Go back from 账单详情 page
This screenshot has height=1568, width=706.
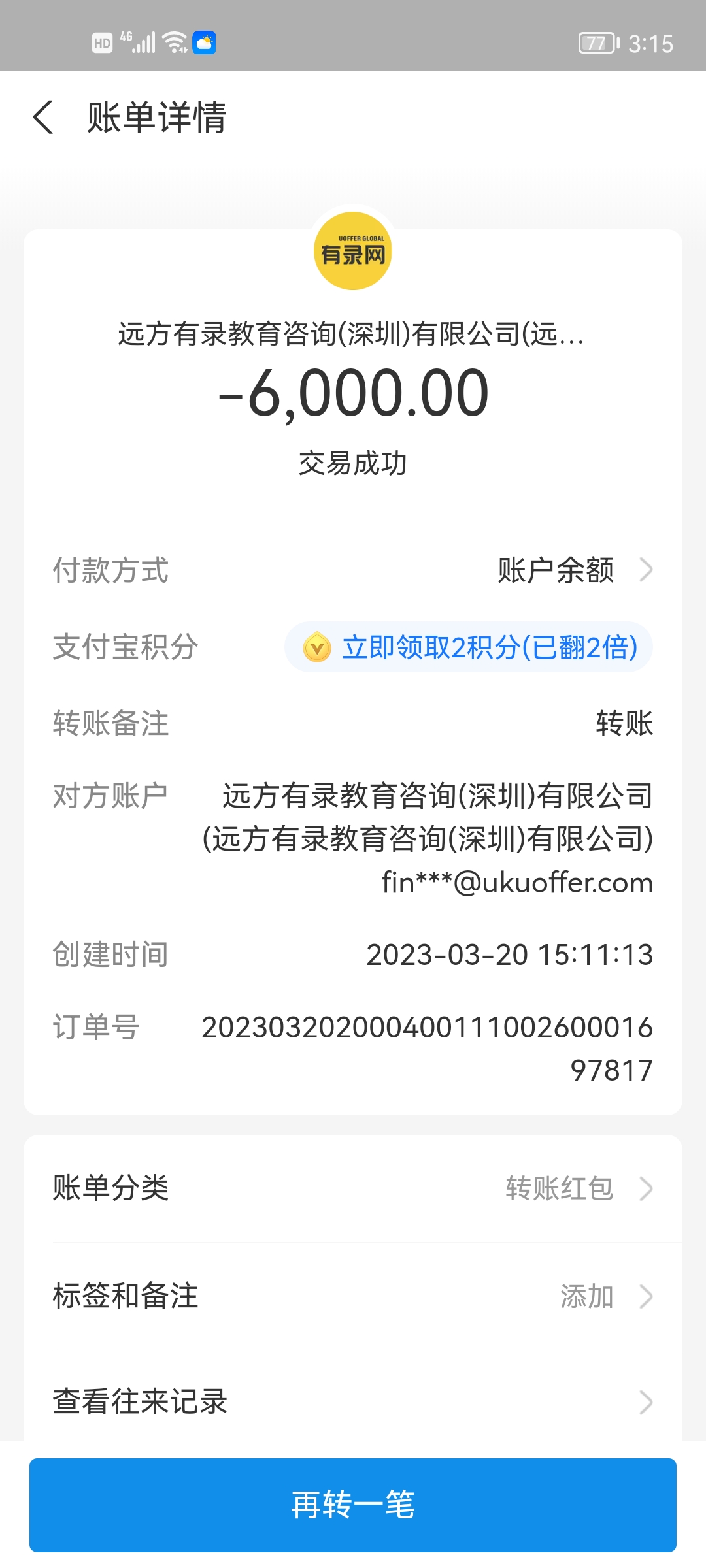pyautogui.click(x=43, y=118)
